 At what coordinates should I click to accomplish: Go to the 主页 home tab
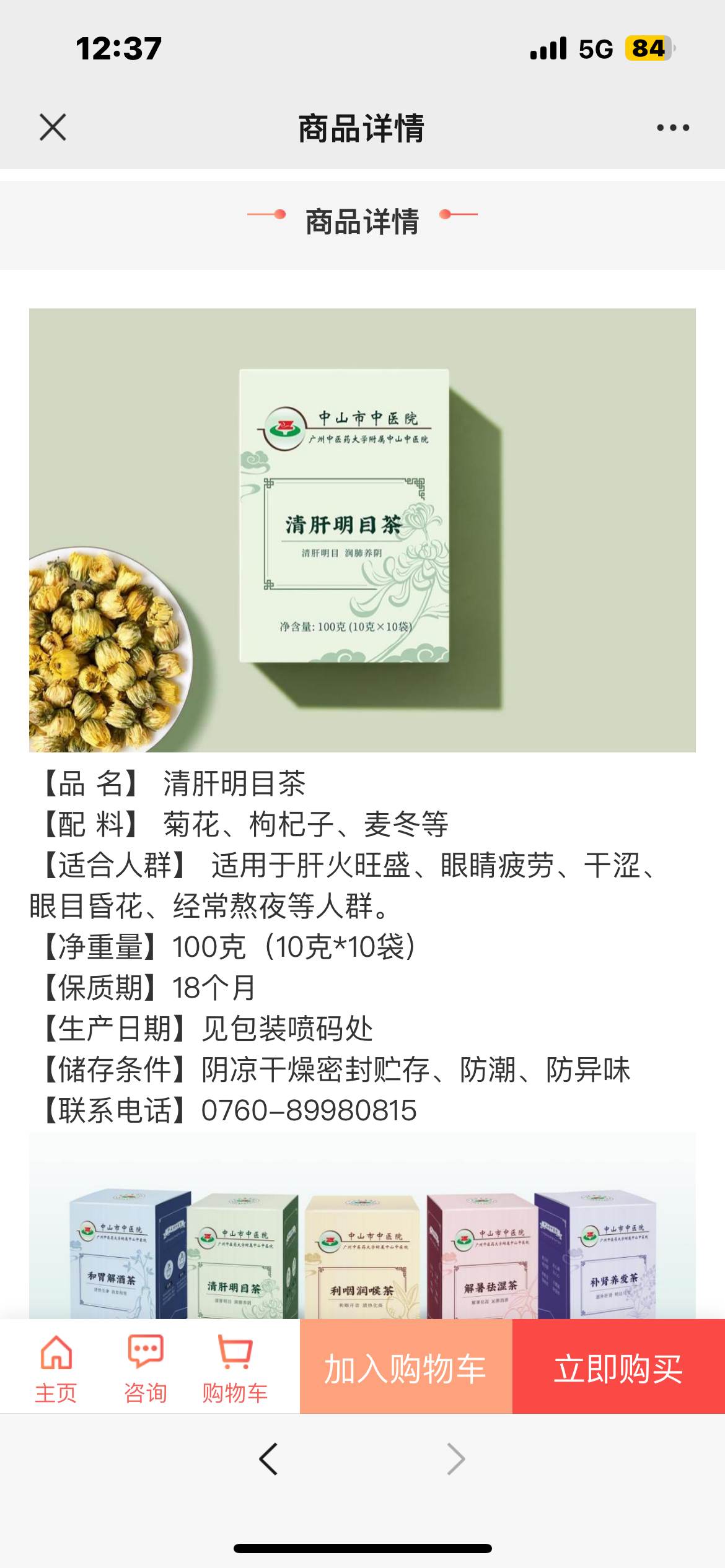56,1367
